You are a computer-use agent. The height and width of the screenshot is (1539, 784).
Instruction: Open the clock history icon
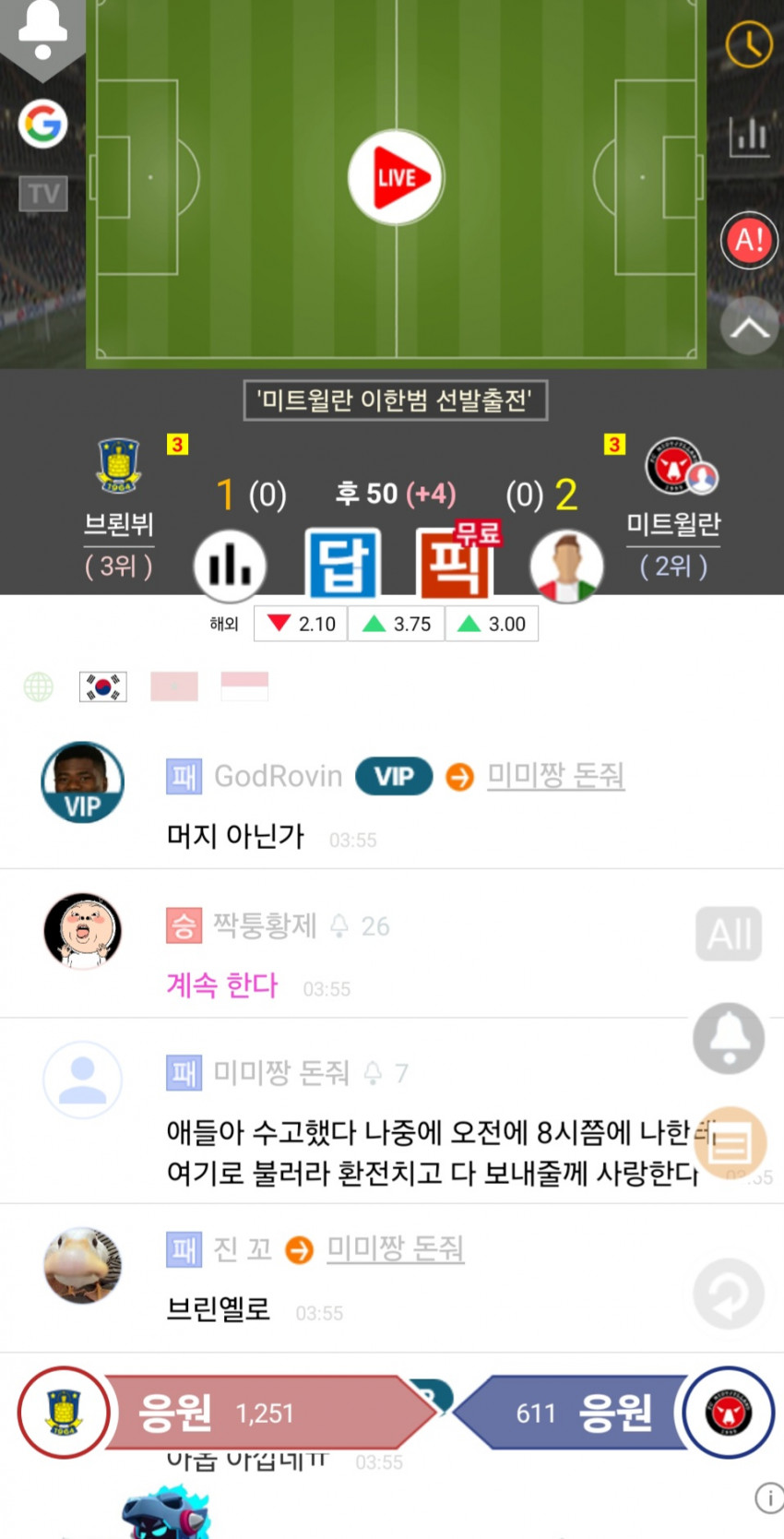coord(748,43)
